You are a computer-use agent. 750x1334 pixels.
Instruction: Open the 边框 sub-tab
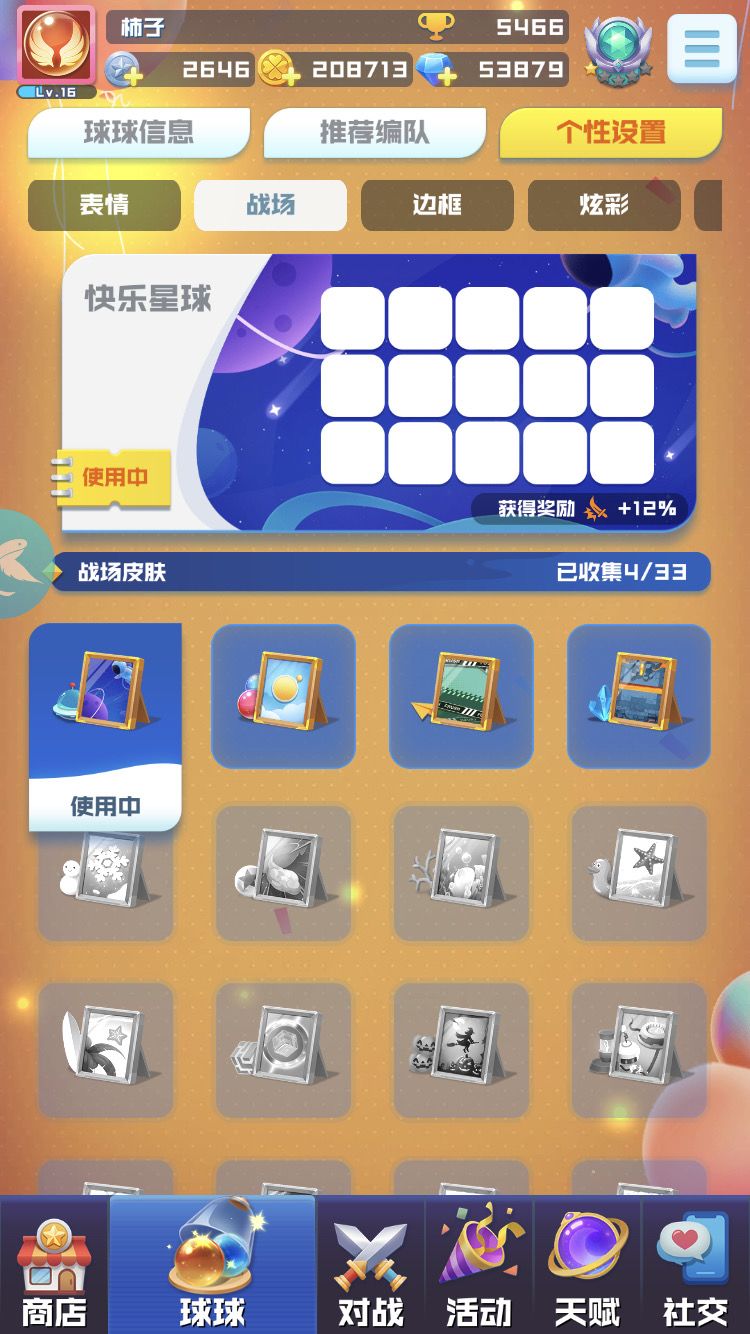coord(437,205)
